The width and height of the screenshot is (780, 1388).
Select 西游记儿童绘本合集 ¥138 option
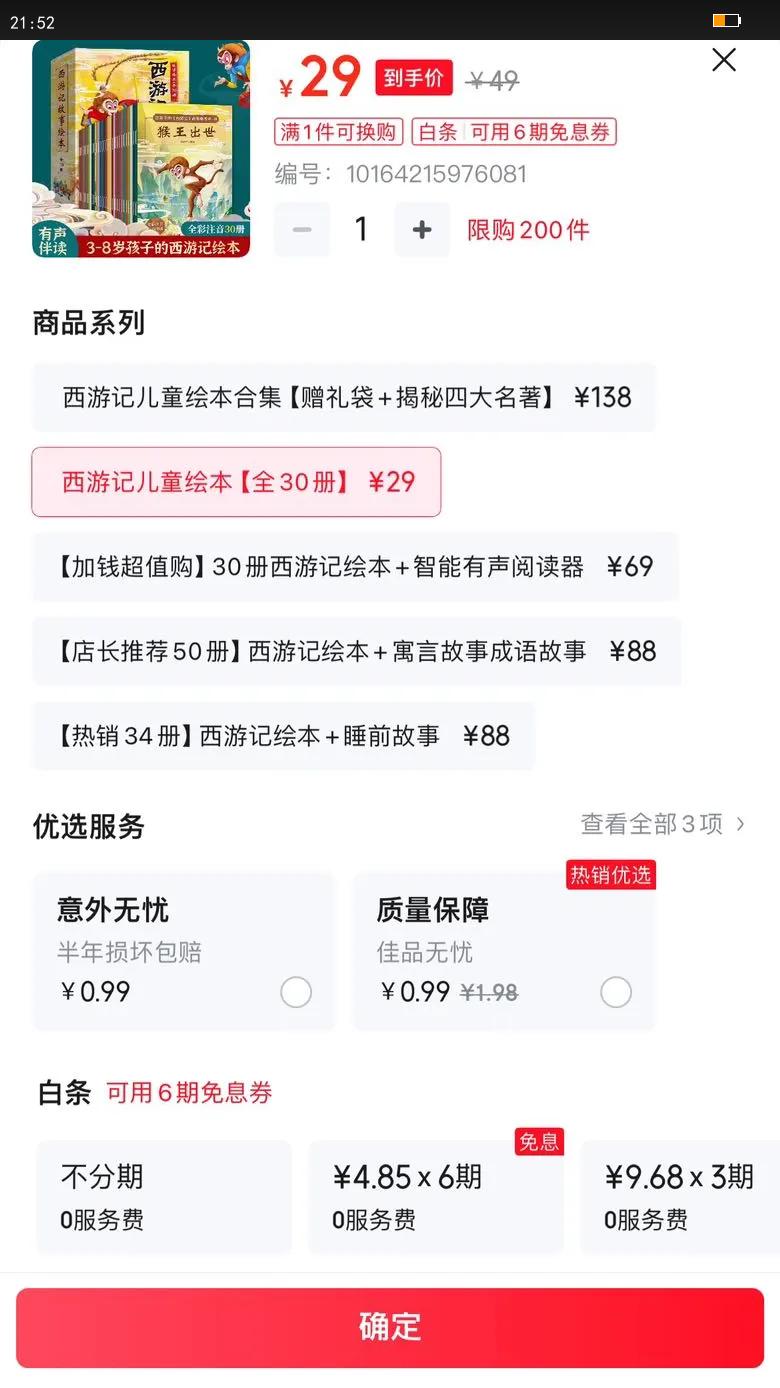[344, 398]
